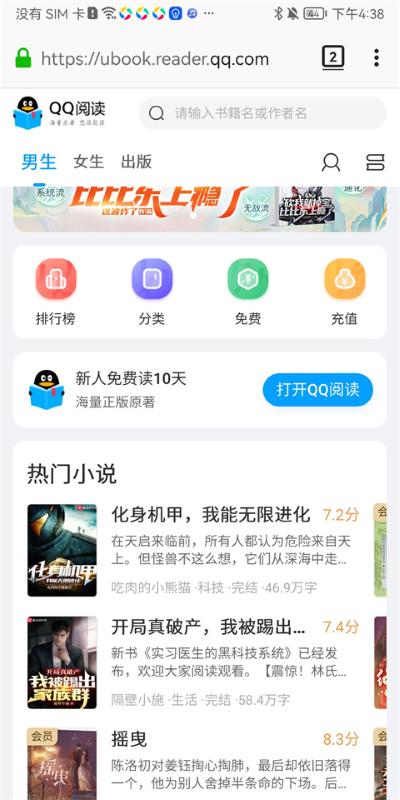Open 充值 recharge page
The width and height of the screenshot is (400, 800).
pos(344,292)
